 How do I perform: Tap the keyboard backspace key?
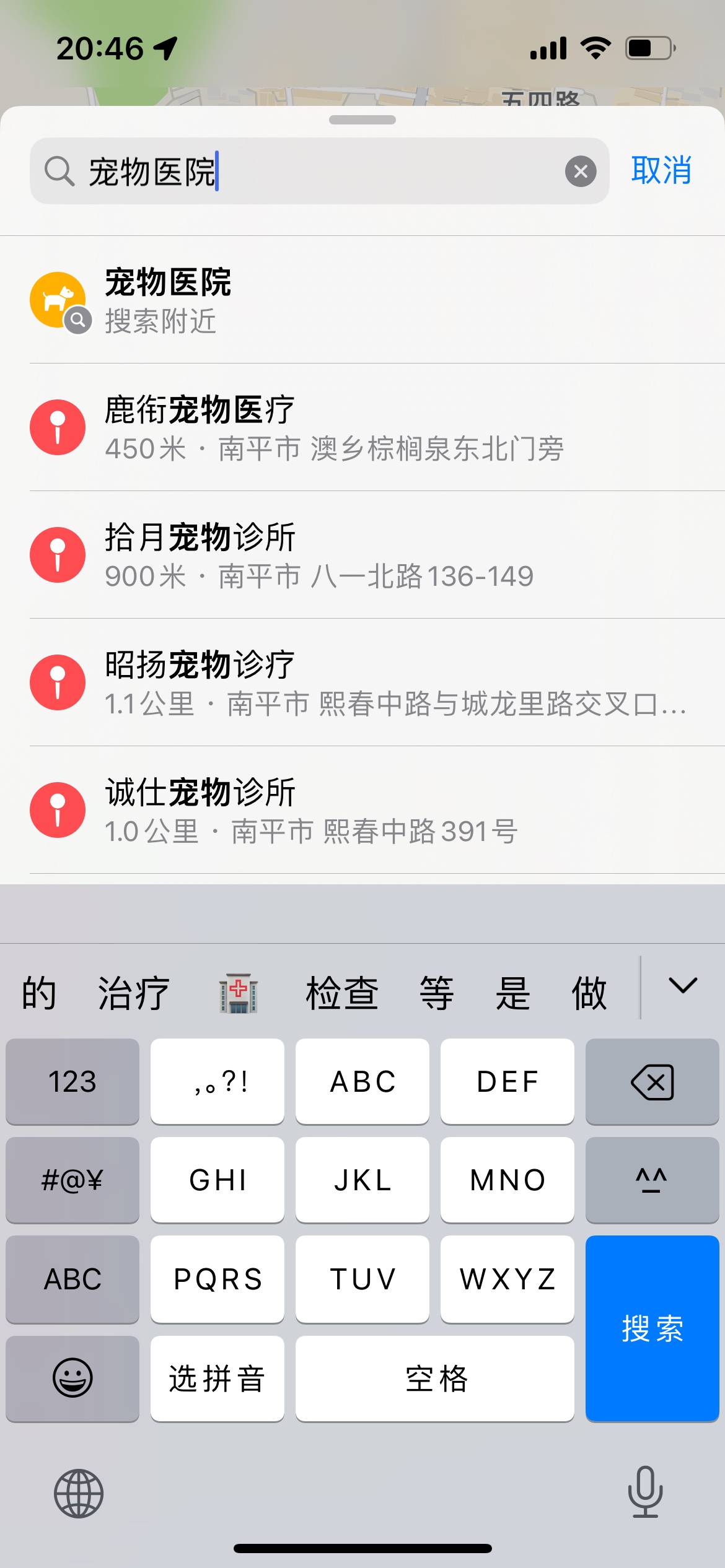click(x=652, y=1082)
